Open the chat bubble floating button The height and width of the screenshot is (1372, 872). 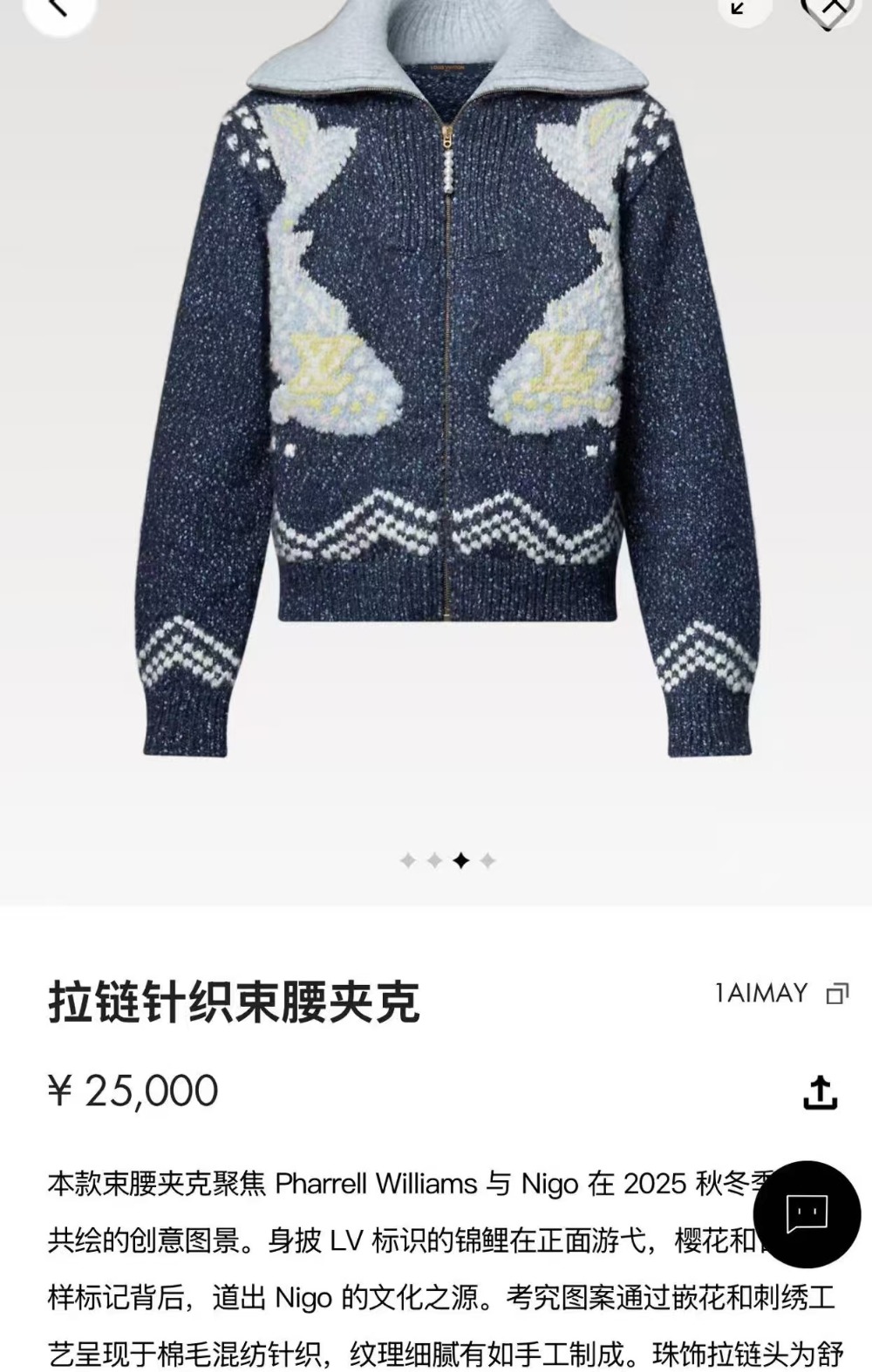[807, 1213]
